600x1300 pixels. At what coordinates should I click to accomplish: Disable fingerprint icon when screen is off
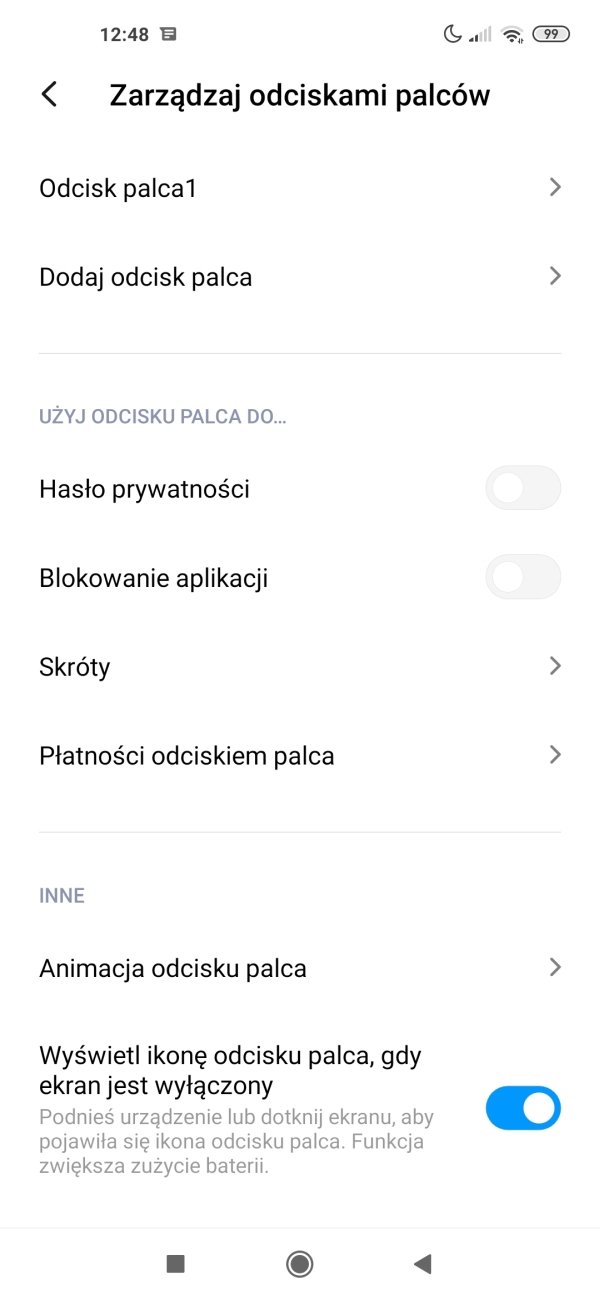click(x=523, y=1108)
